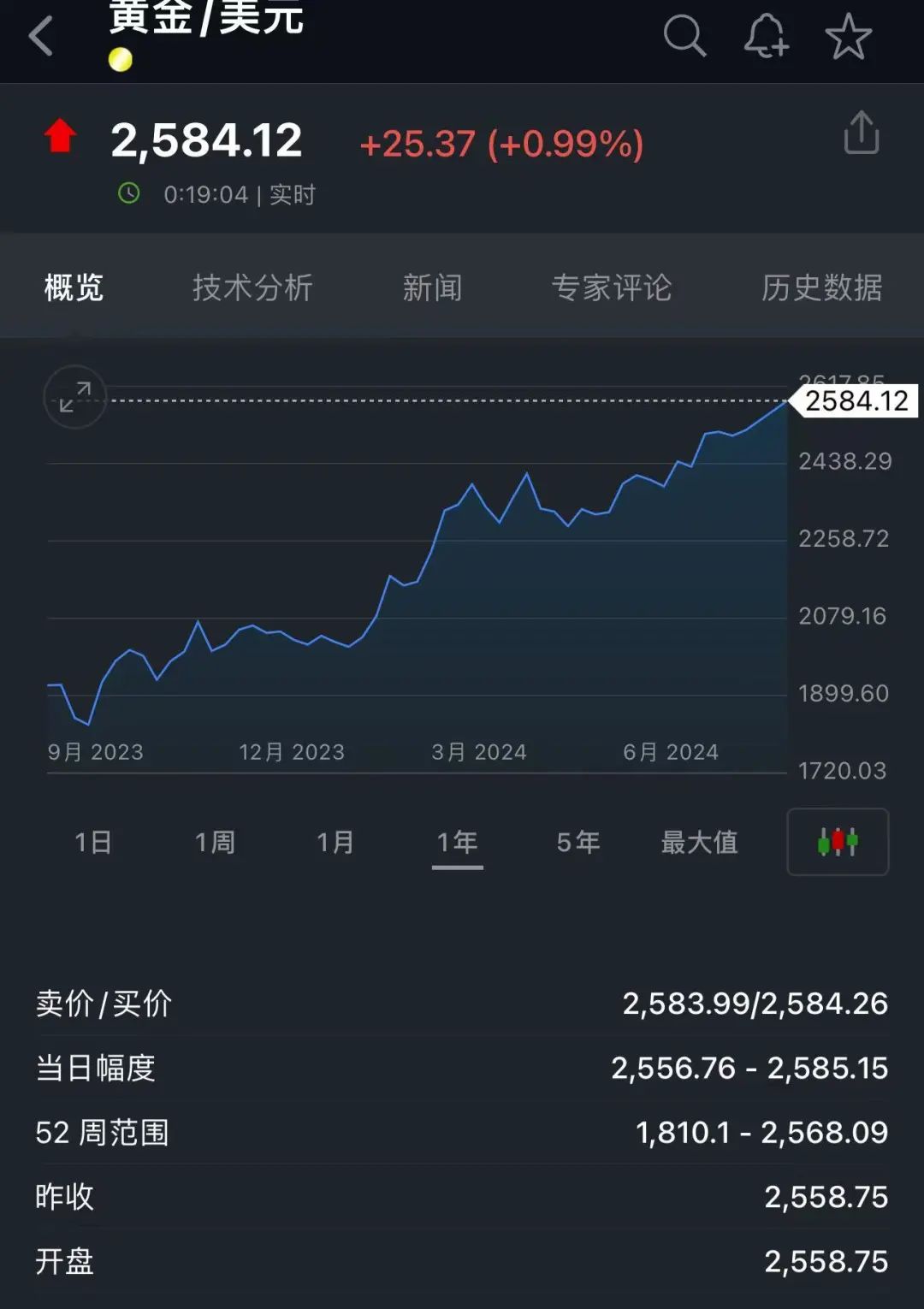Screen dimensions: 924x1309
Task: Add a price alert with the bell icon
Action: (x=765, y=36)
